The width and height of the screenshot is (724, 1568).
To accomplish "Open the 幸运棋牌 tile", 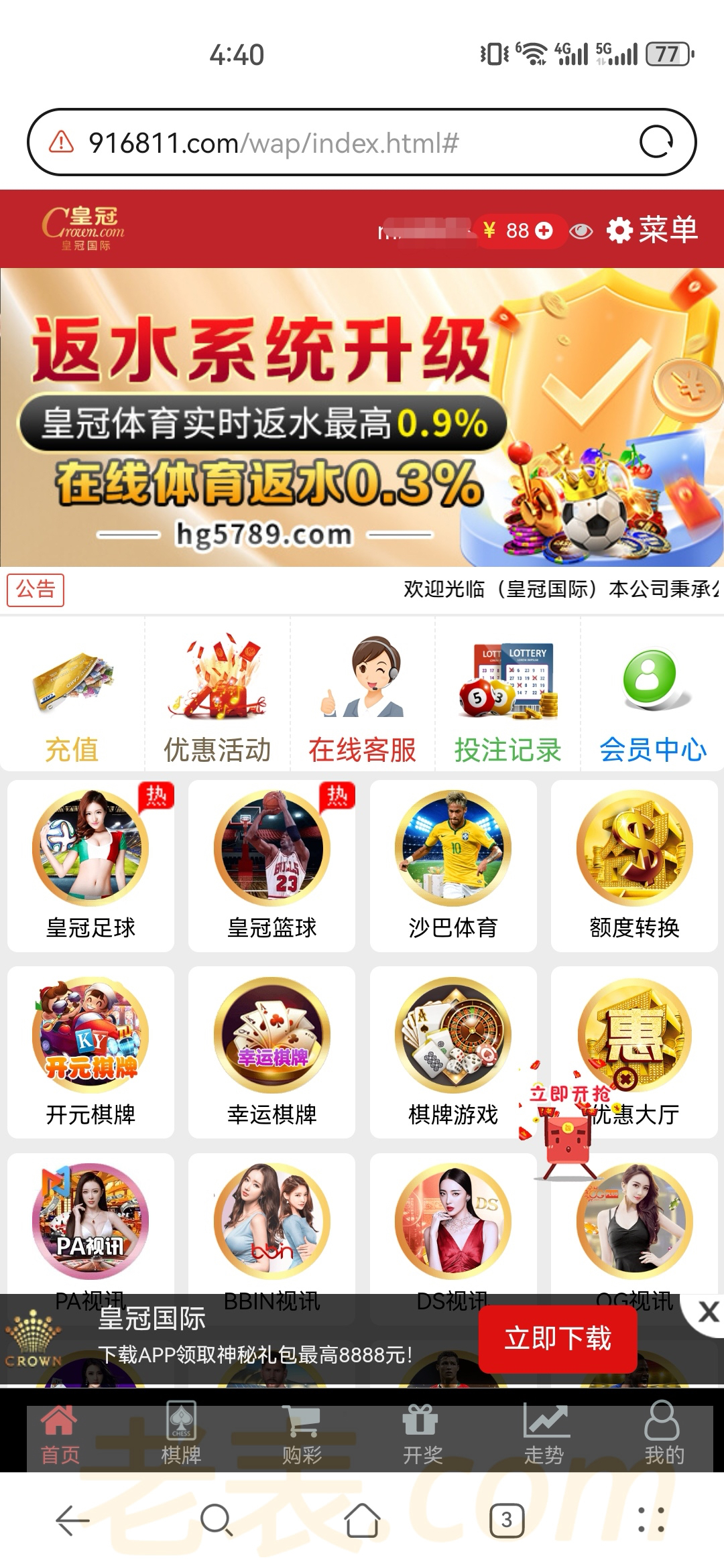I will click(271, 1051).
